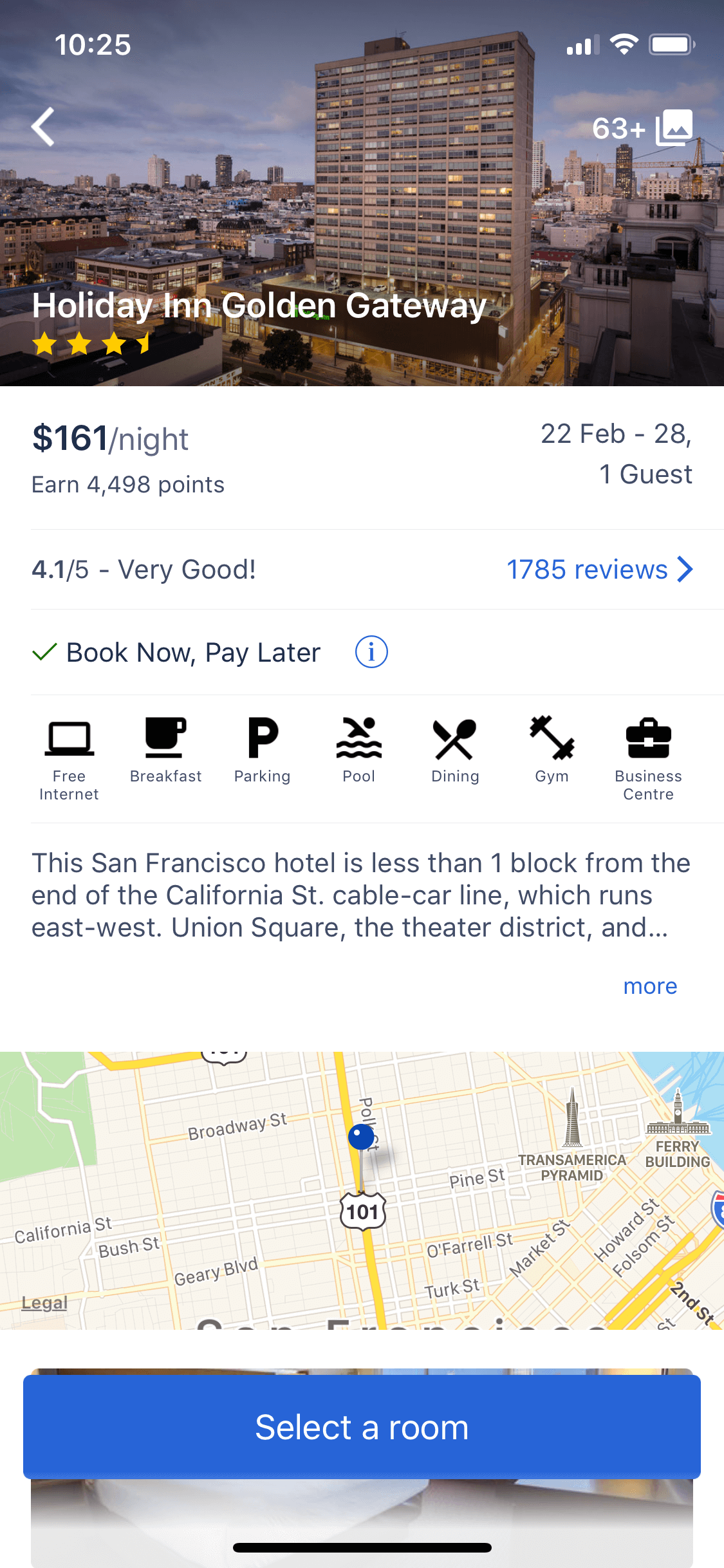This screenshot has width=724, height=1568.
Task: Change the dates and guest count
Action: pyautogui.click(x=616, y=454)
